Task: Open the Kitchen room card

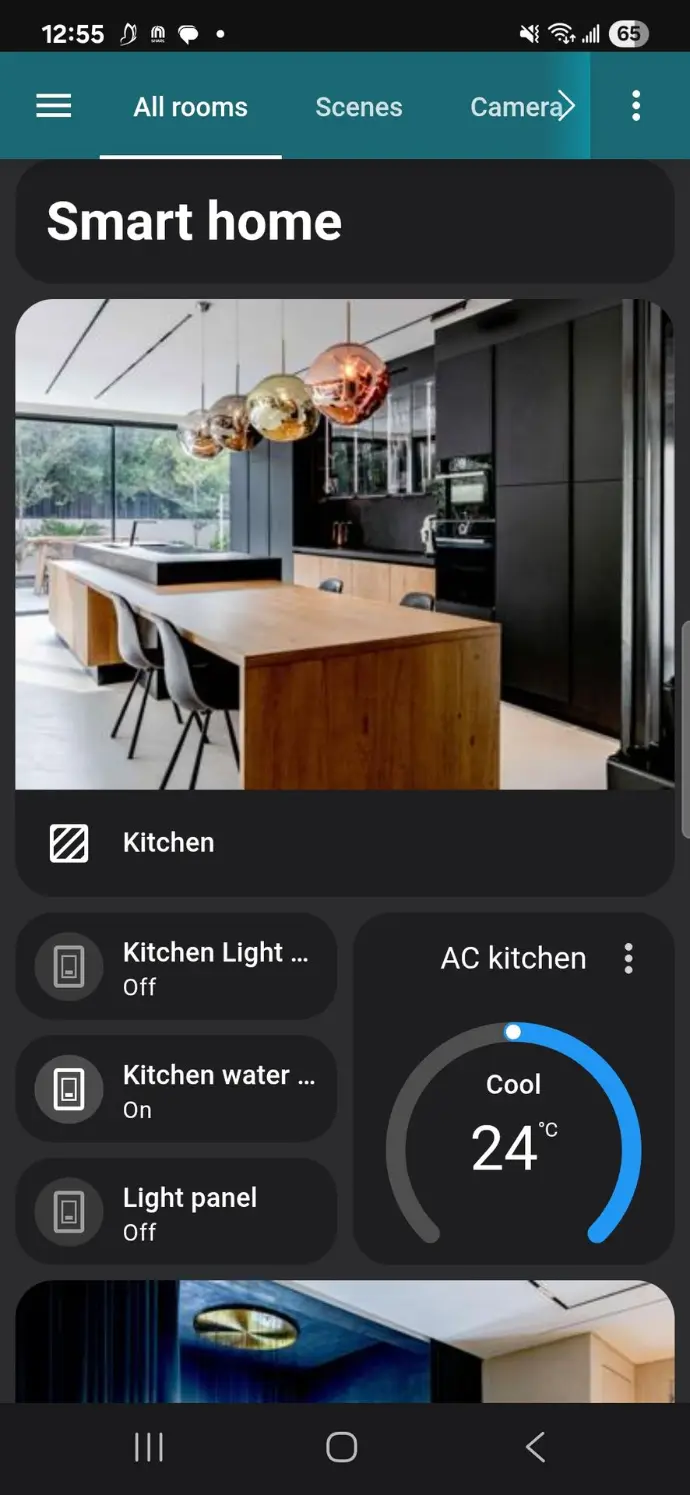Action: tap(168, 843)
